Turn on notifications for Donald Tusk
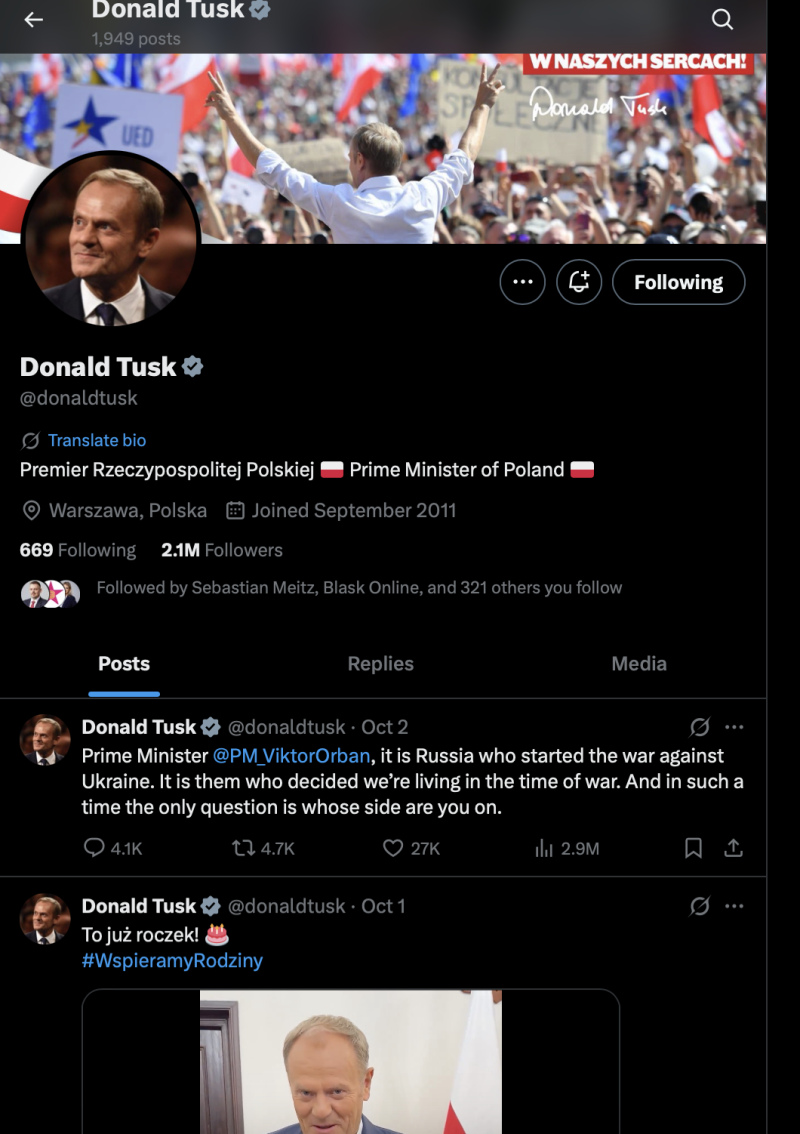 (579, 282)
